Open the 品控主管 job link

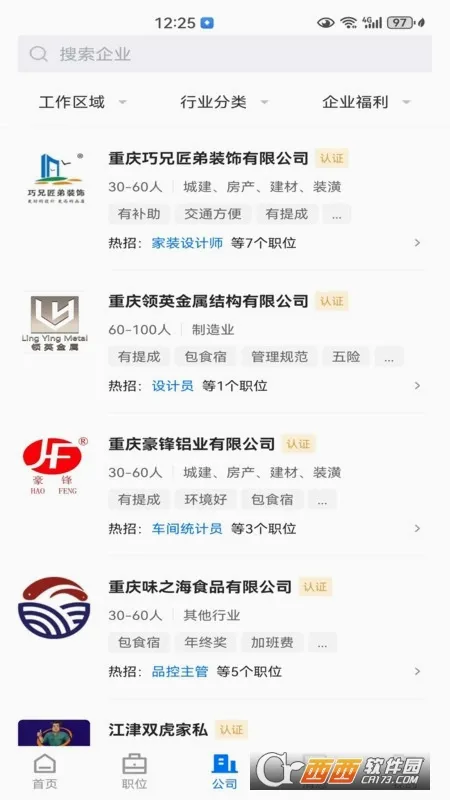180,671
